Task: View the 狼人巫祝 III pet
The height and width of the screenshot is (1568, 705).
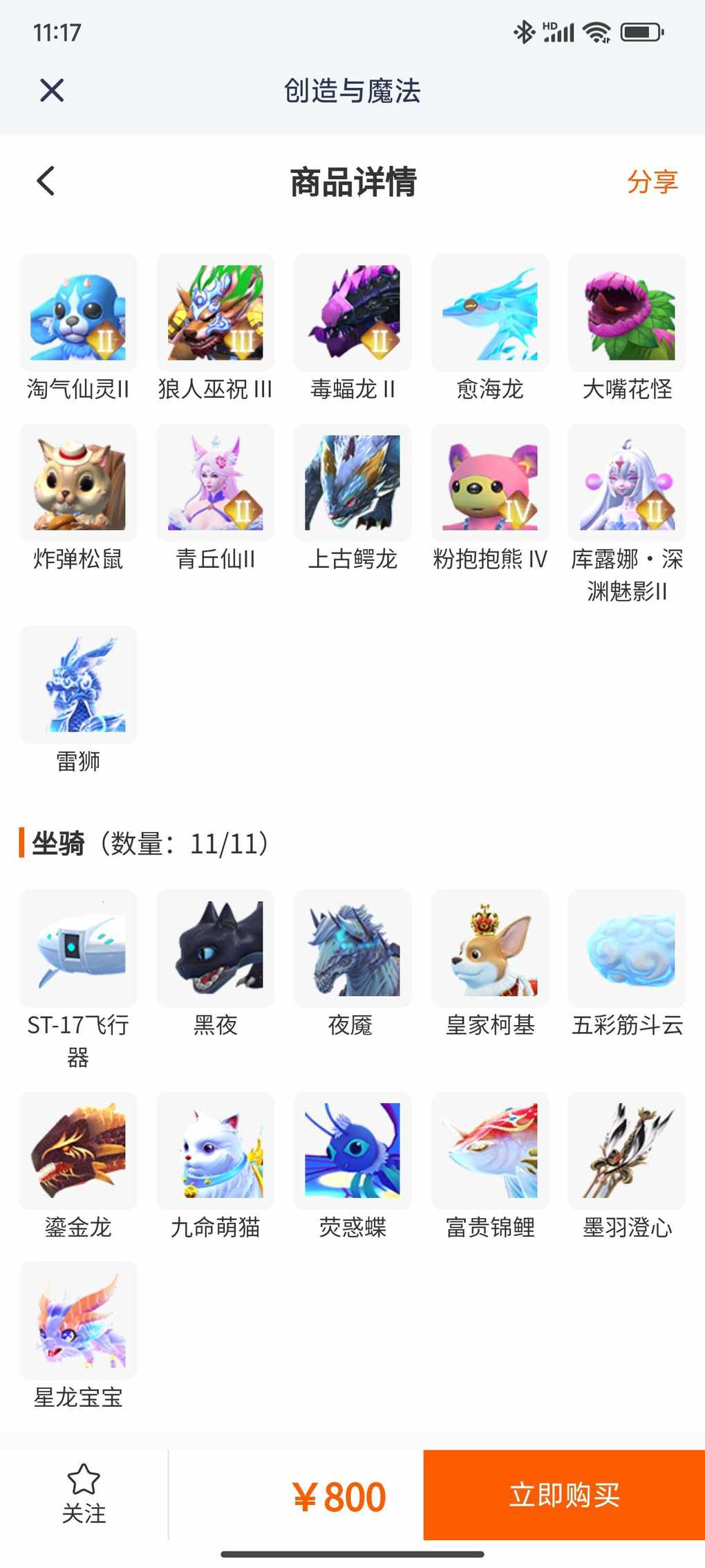Action: click(215, 313)
